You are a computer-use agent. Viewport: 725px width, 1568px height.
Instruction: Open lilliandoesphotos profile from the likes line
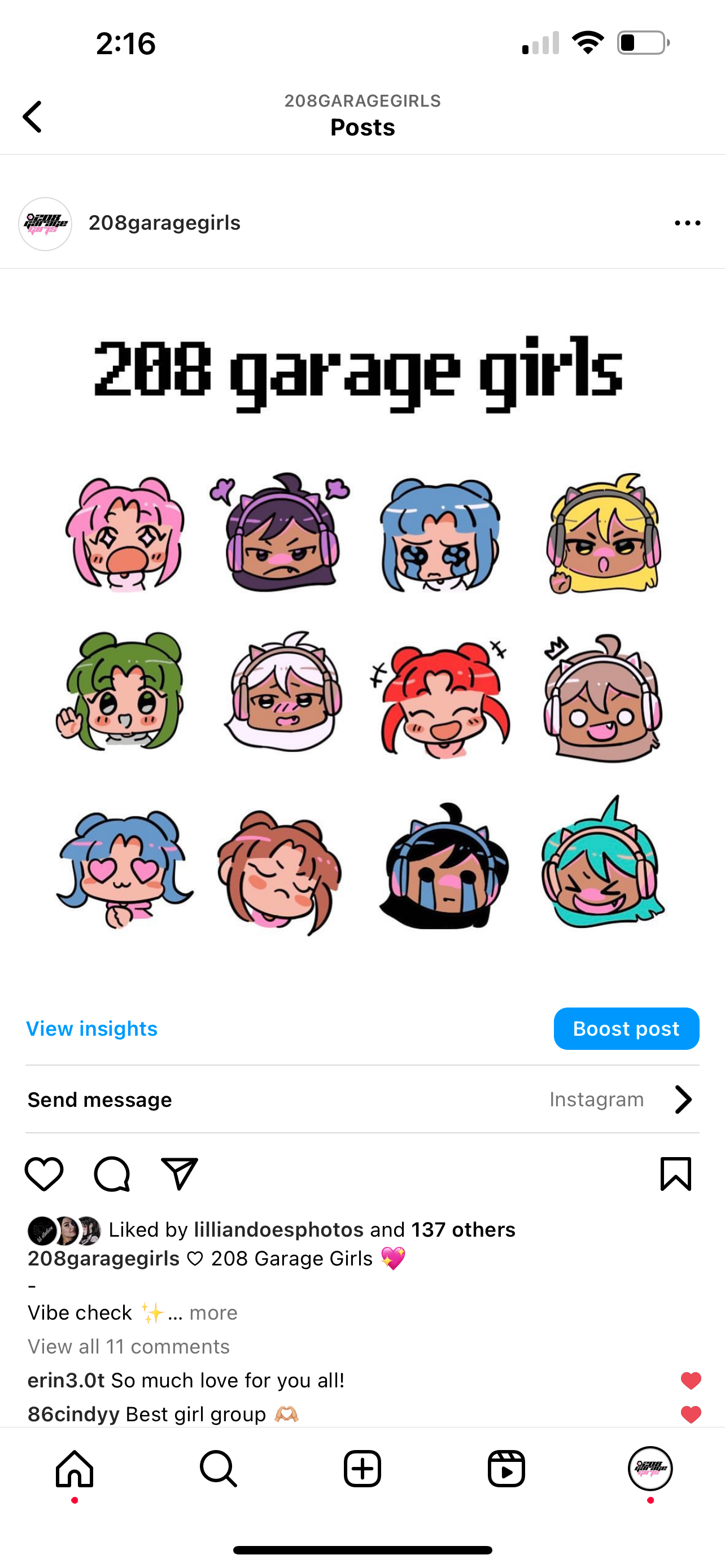tap(279, 1229)
